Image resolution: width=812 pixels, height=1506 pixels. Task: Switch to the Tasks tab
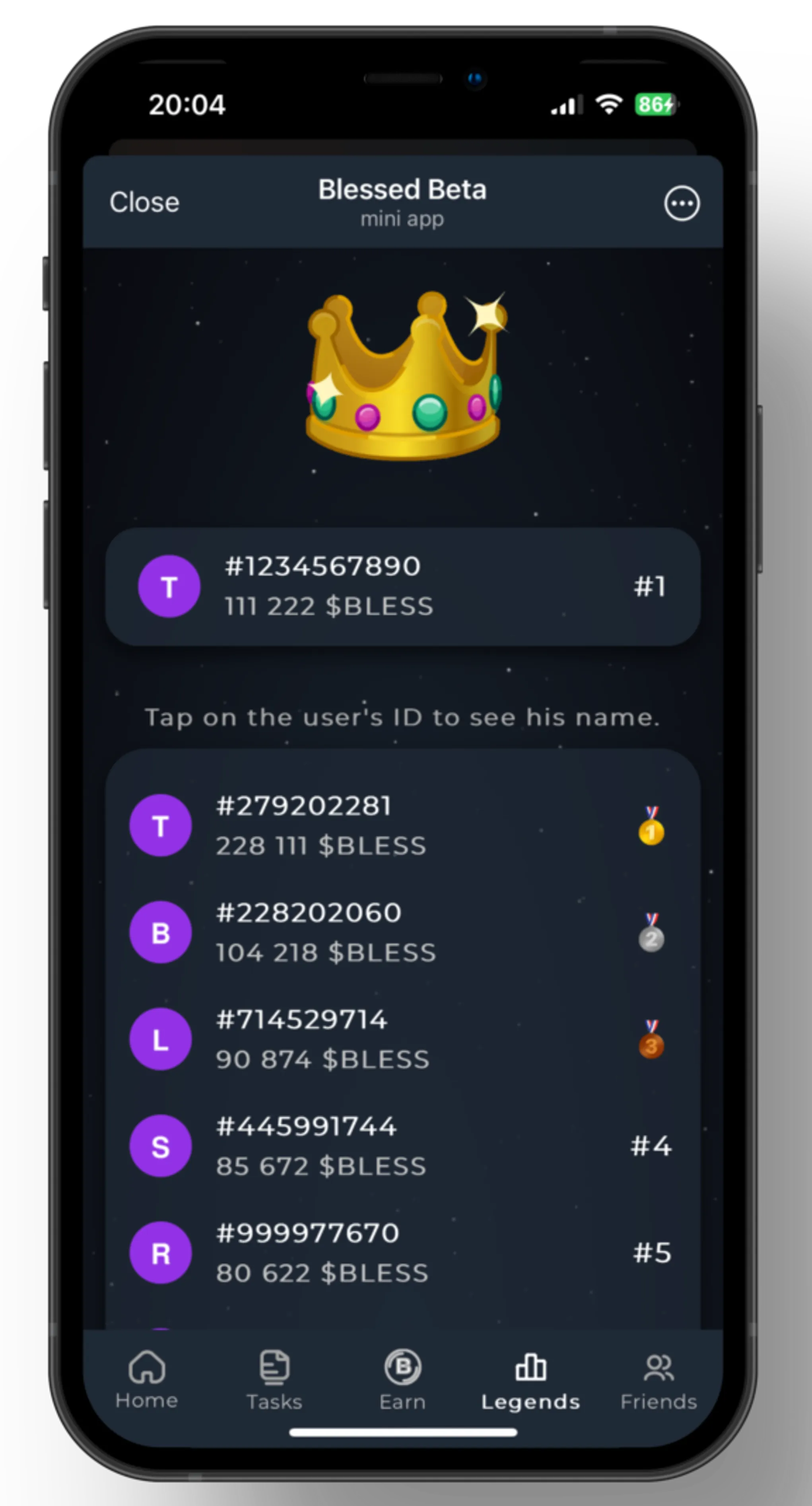pyautogui.click(x=274, y=1381)
